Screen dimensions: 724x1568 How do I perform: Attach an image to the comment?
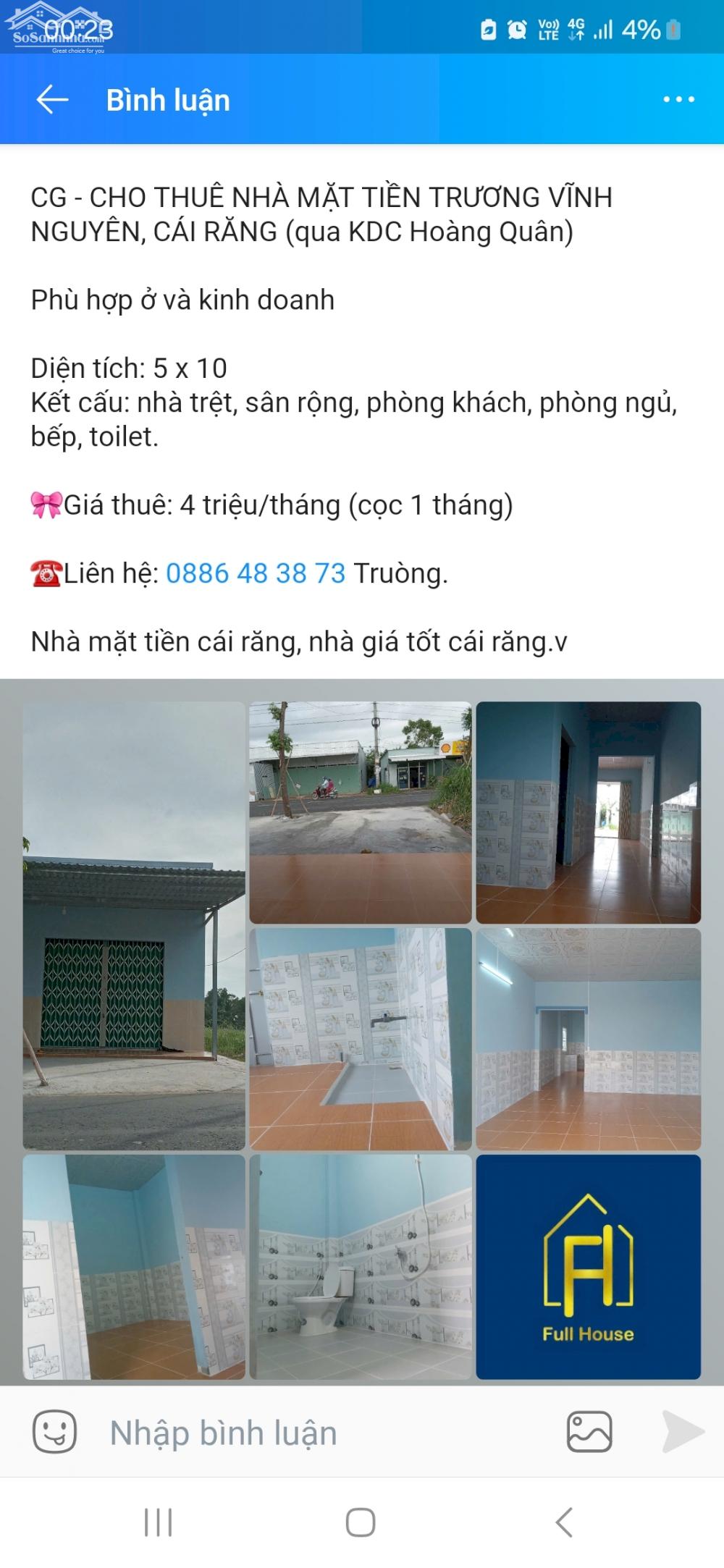click(589, 1432)
